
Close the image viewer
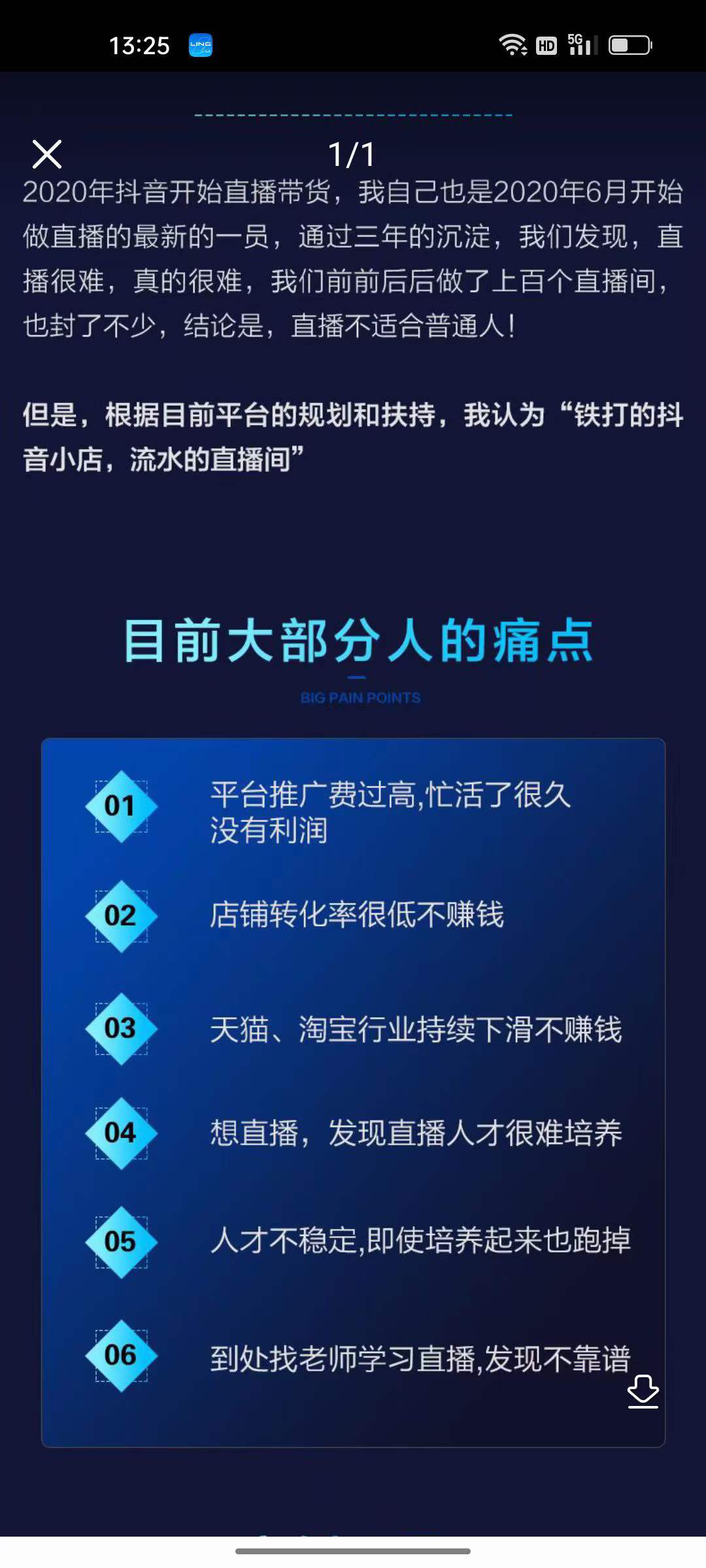[x=47, y=154]
